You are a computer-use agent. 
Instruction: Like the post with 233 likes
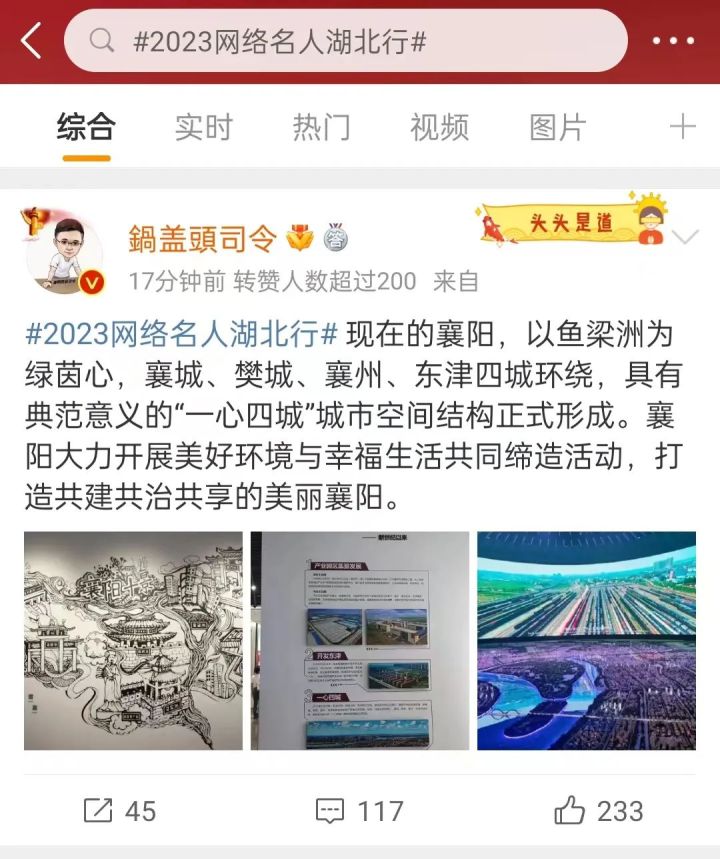[599, 811]
